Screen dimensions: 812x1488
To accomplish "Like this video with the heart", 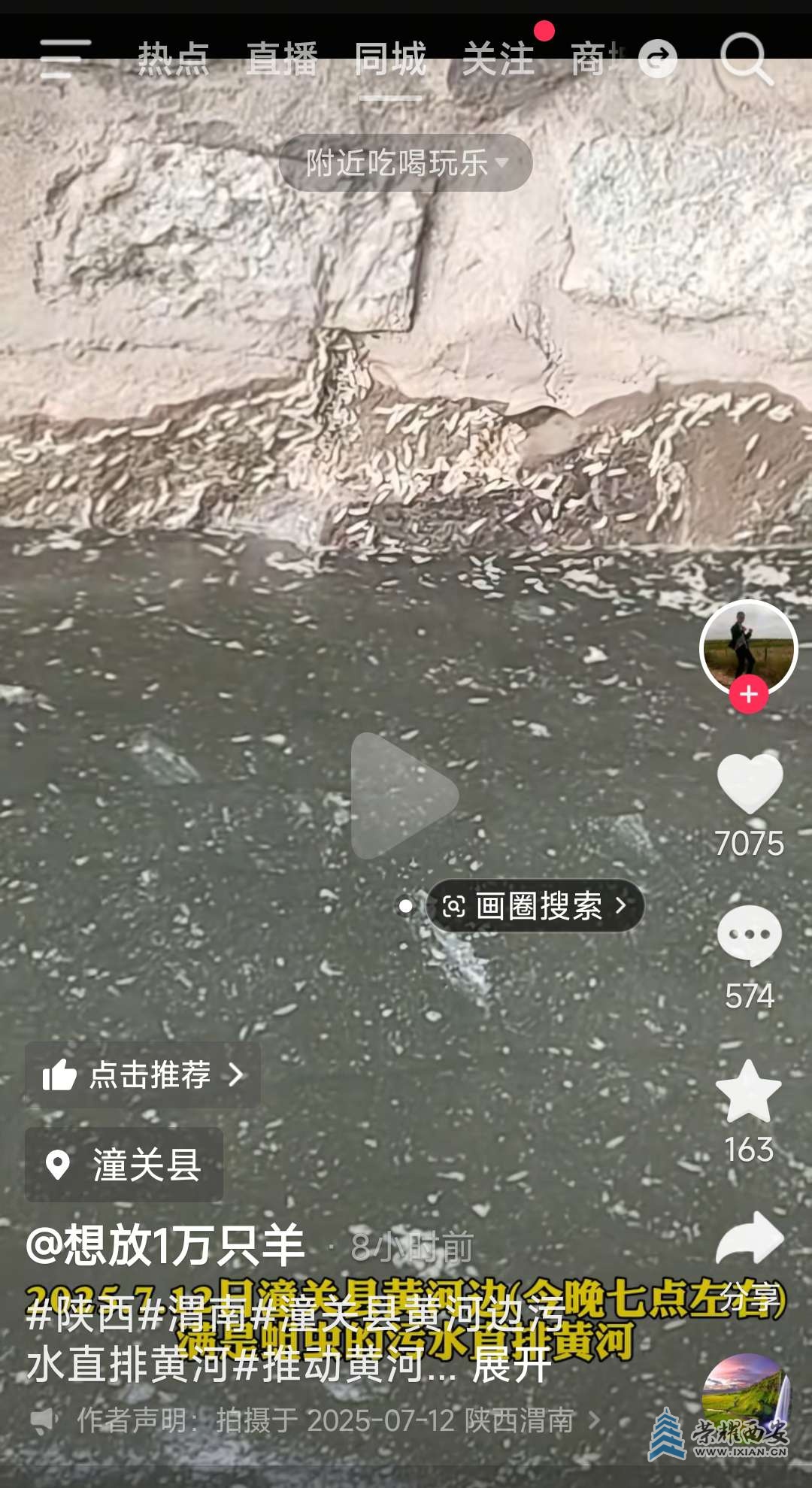I will pyautogui.click(x=750, y=784).
